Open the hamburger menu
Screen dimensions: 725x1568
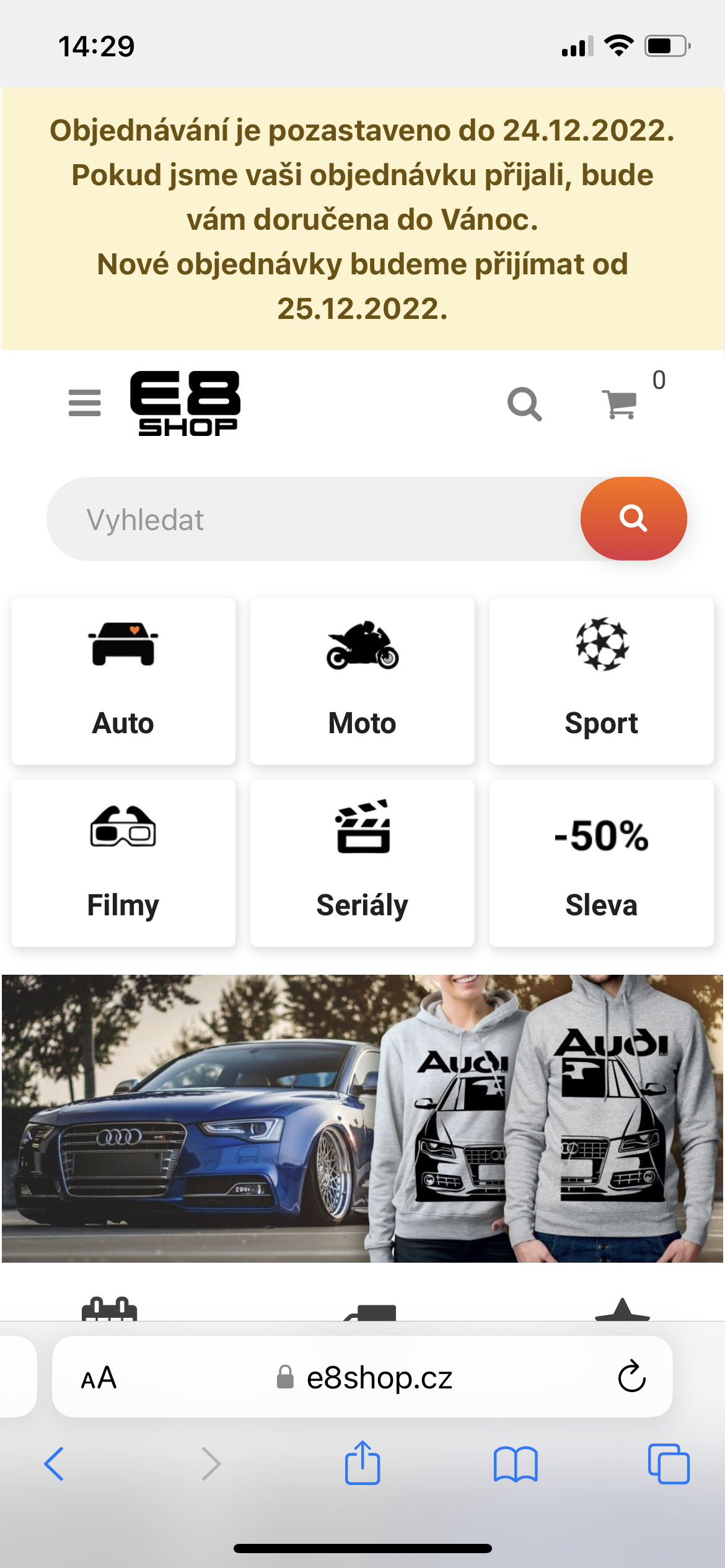[84, 403]
